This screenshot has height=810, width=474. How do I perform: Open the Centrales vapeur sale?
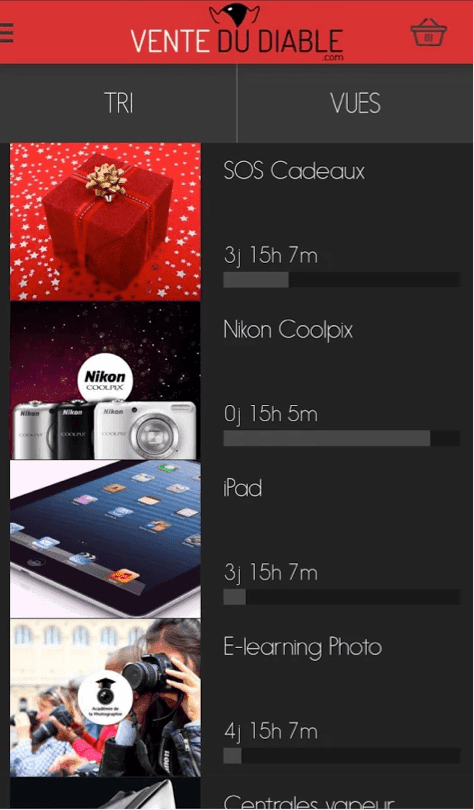(x=237, y=794)
